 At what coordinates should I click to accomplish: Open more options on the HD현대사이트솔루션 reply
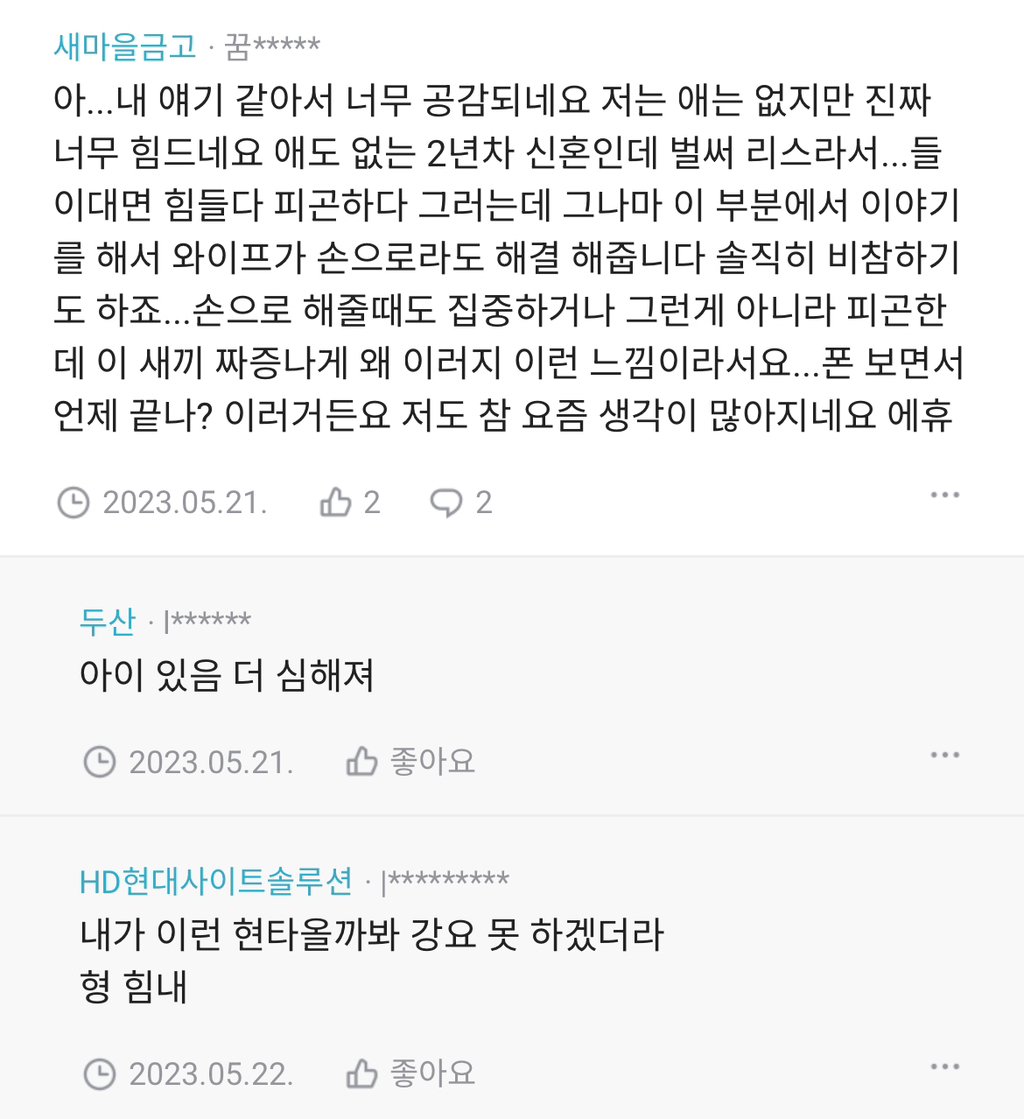tap(944, 1067)
